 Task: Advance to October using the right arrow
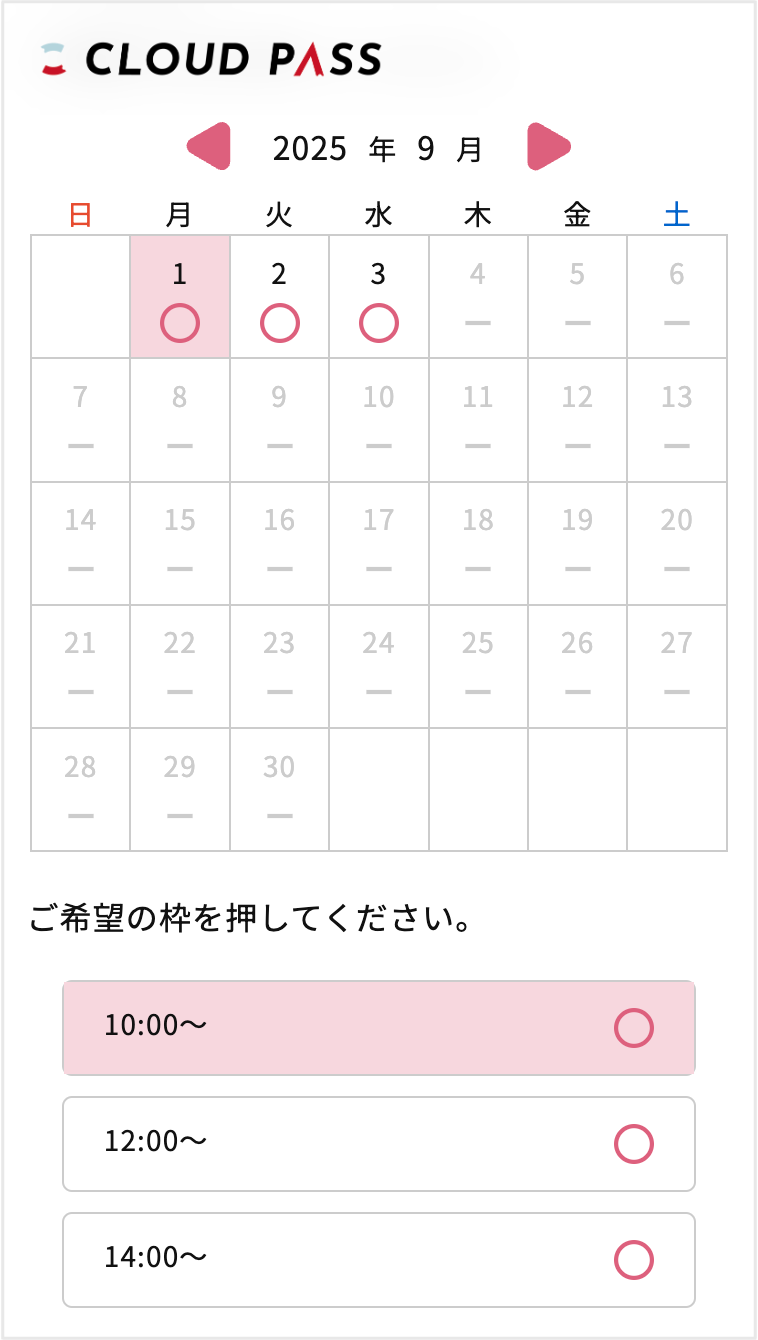point(548,146)
